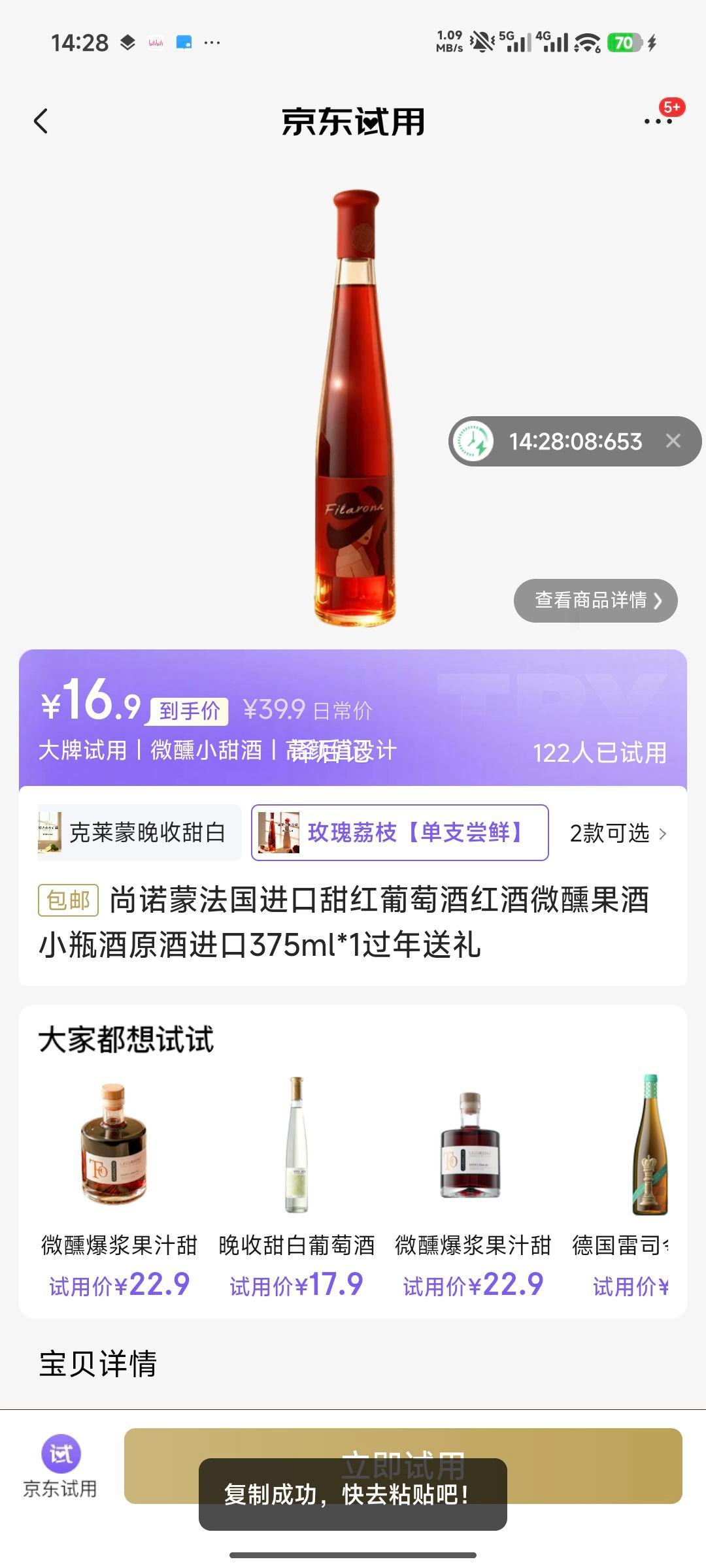Tap the 立即试用 button
706x1568 pixels.
(405, 1465)
